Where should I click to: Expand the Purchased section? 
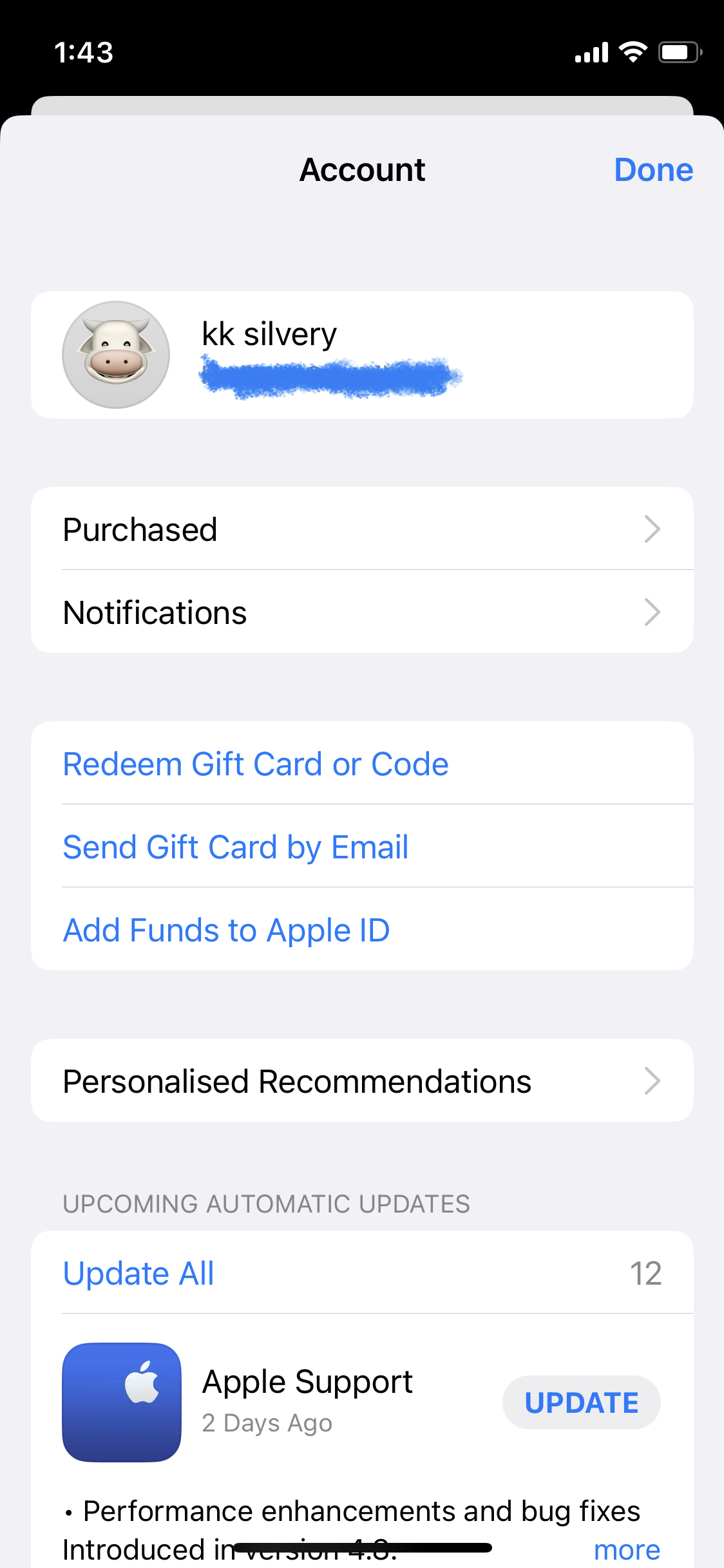362,529
